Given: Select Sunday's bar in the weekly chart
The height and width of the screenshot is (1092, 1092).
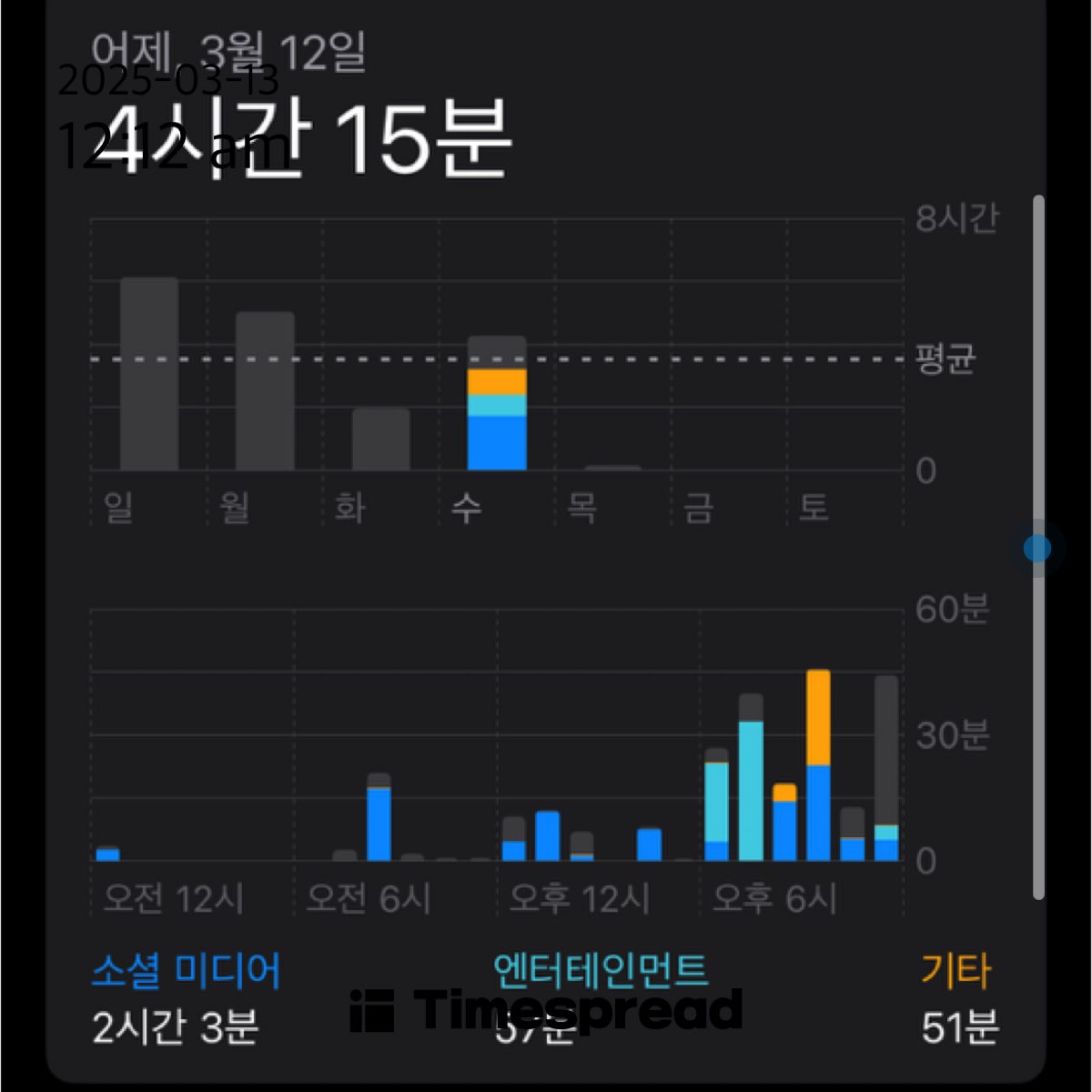Looking at the screenshot, I should (x=149, y=374).
